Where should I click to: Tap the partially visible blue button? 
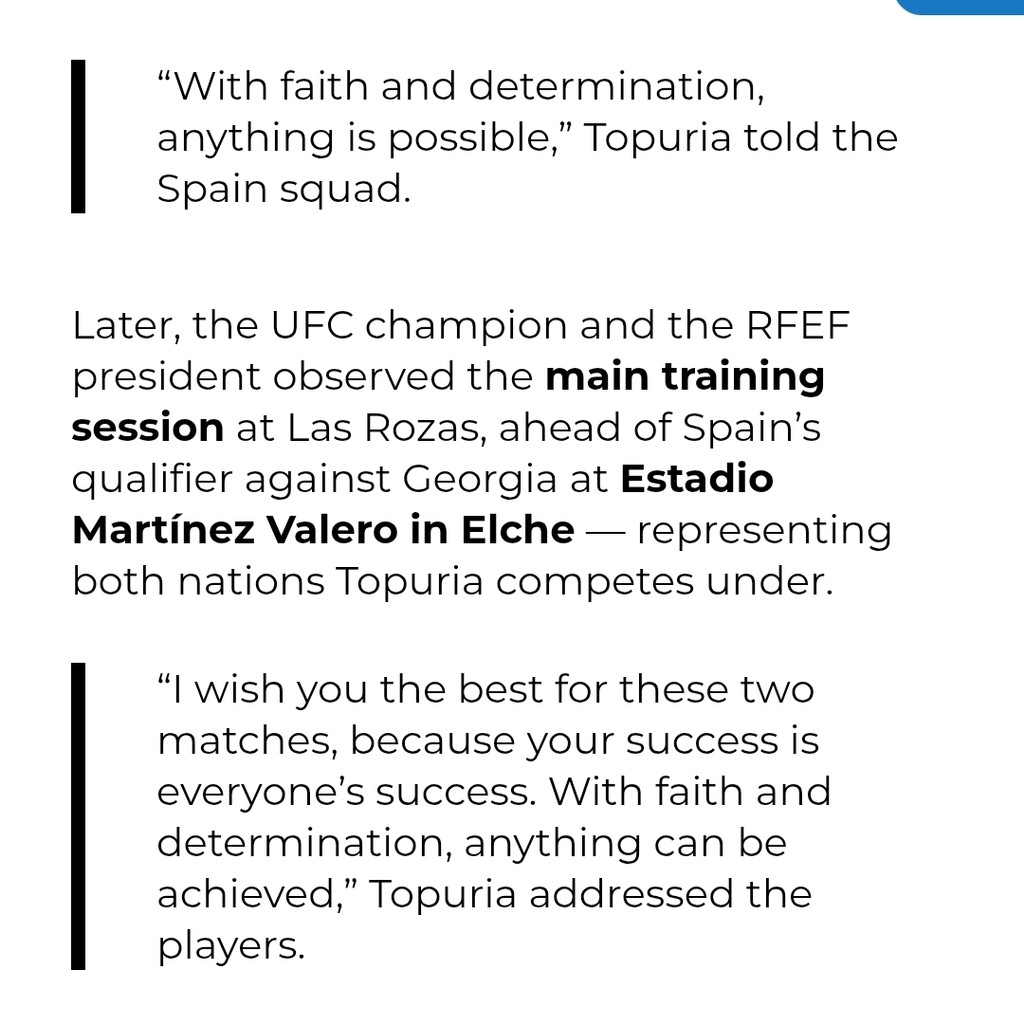pyautogui.click(x=965, y=5)
